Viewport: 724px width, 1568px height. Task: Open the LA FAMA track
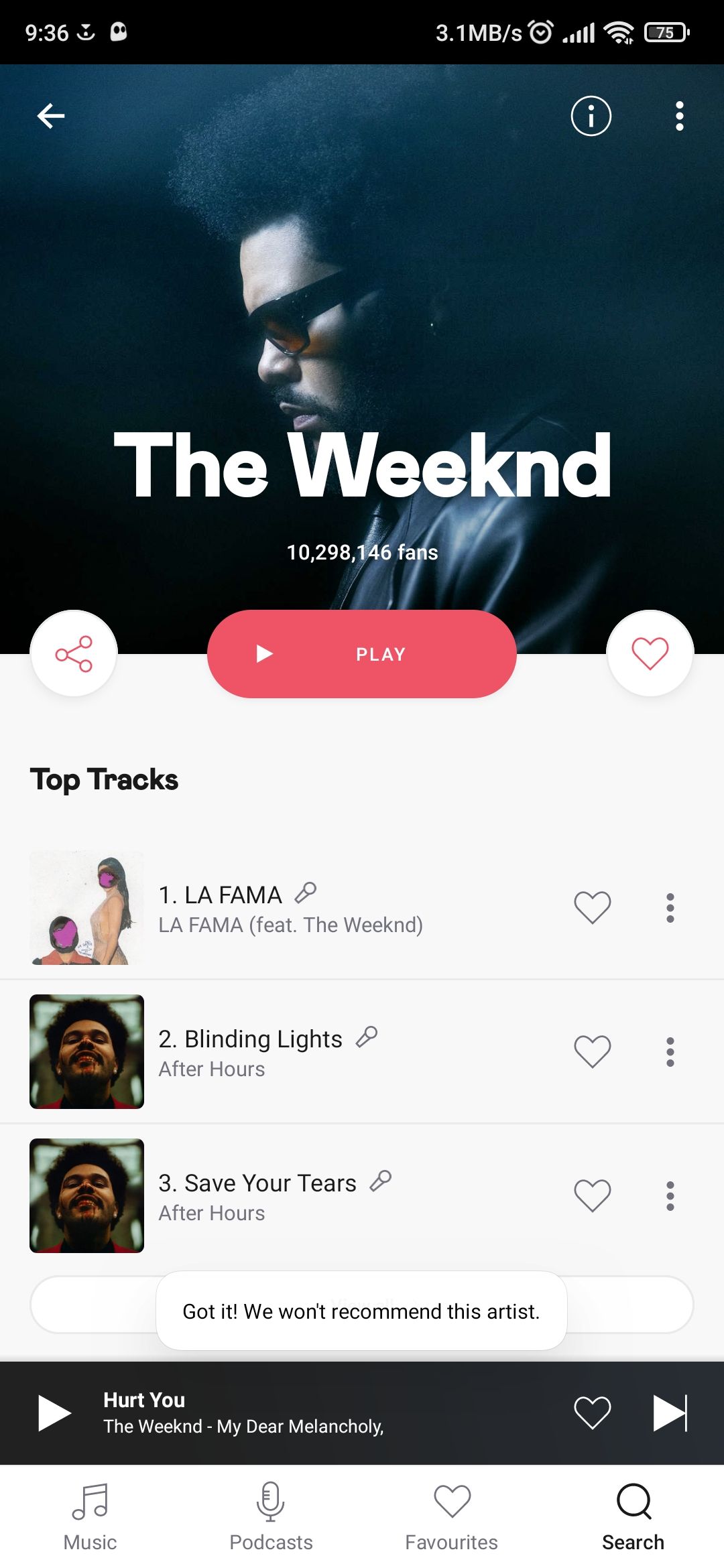(x=290, y=909)
